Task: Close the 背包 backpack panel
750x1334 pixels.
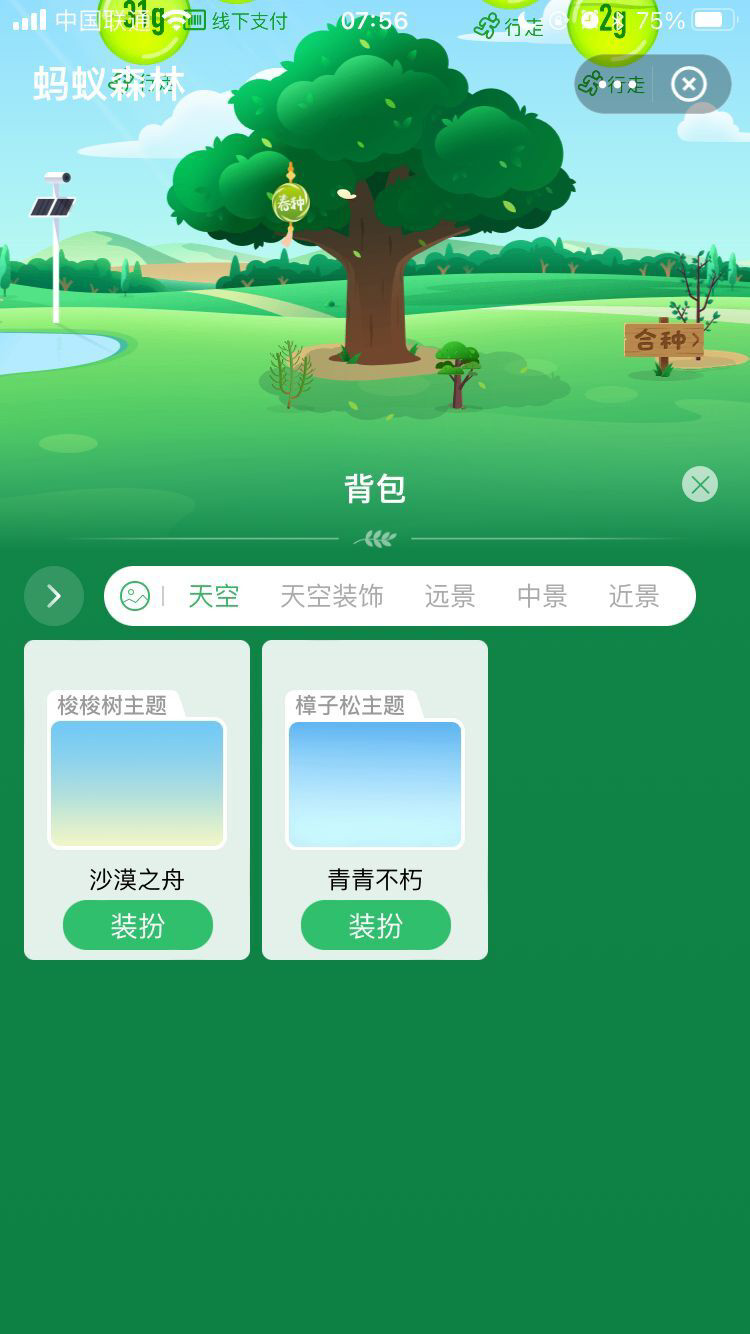Action: pos(699,485)
